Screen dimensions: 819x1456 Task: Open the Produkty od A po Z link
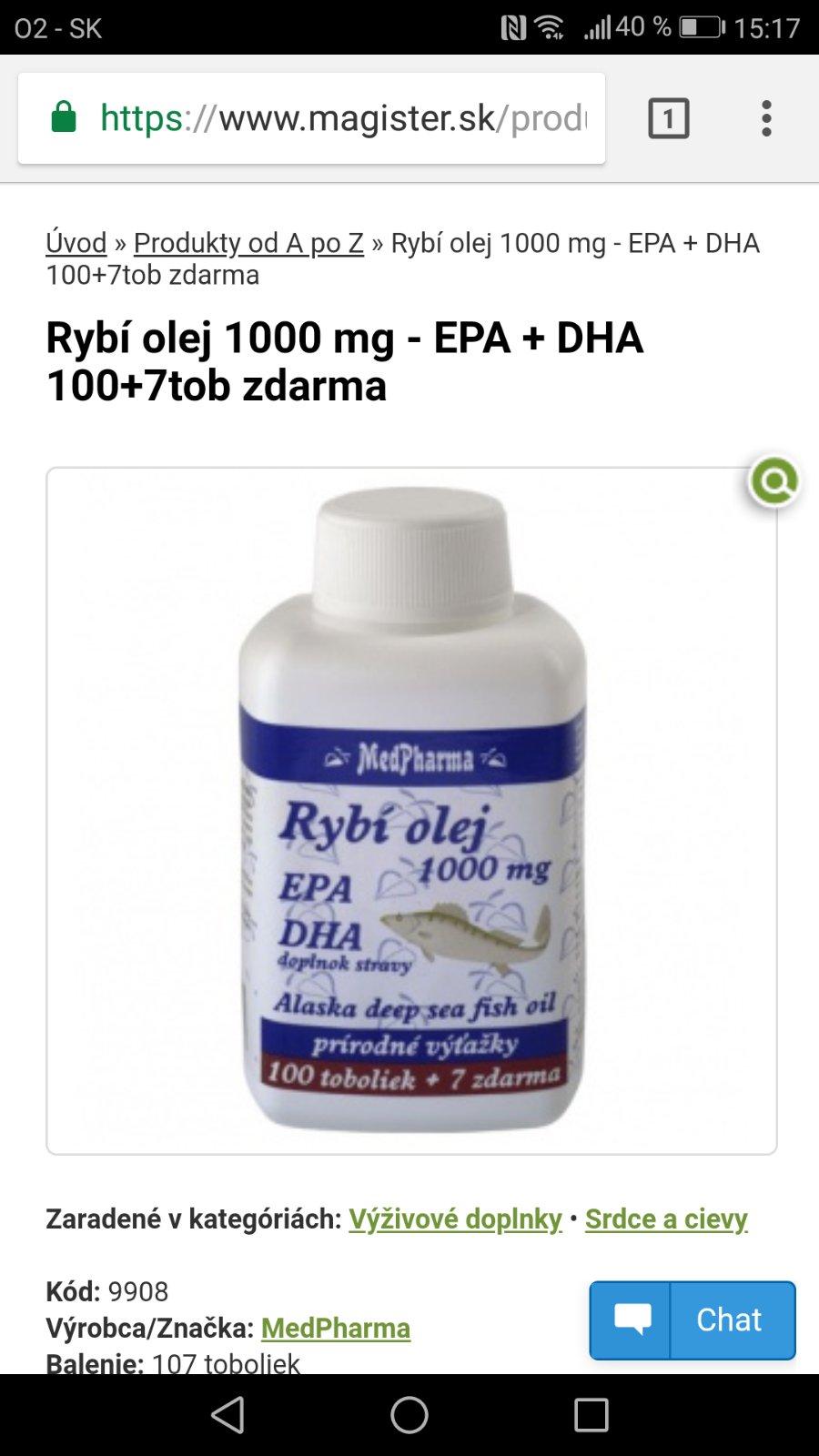(x=248, y=243)
